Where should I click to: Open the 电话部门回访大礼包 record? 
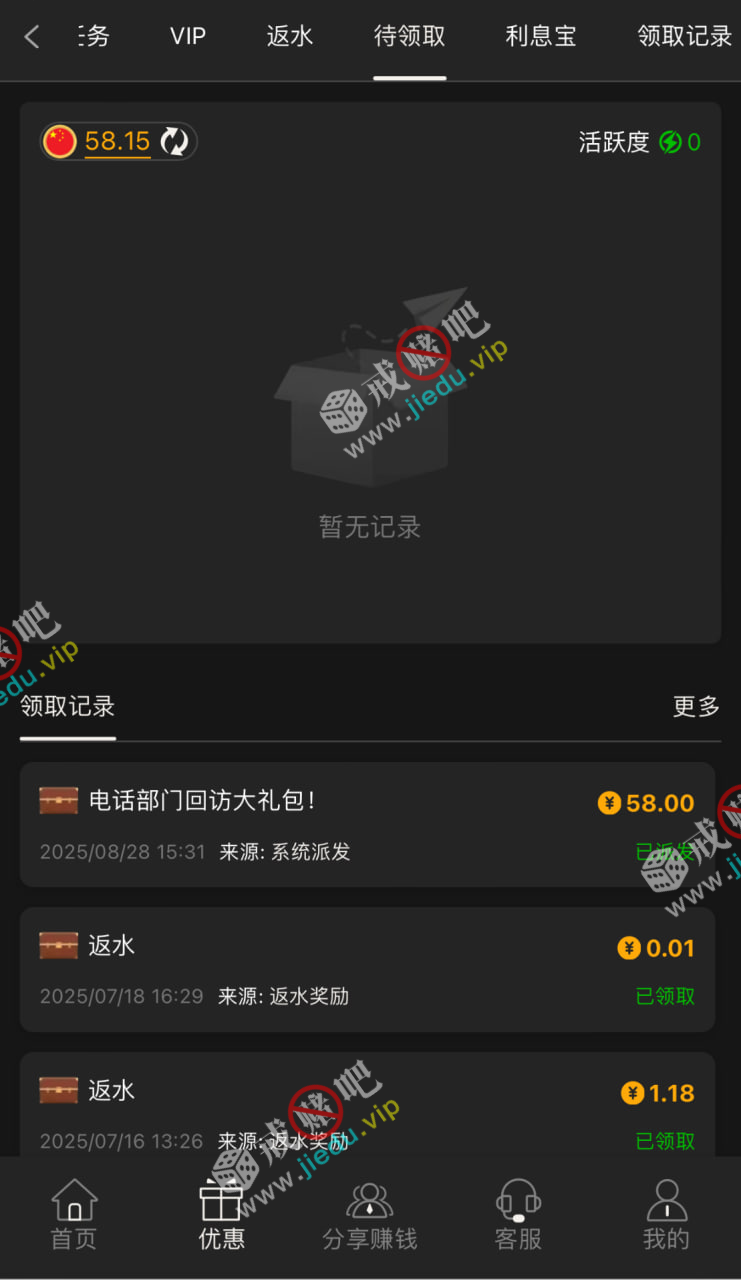[367, 825]
